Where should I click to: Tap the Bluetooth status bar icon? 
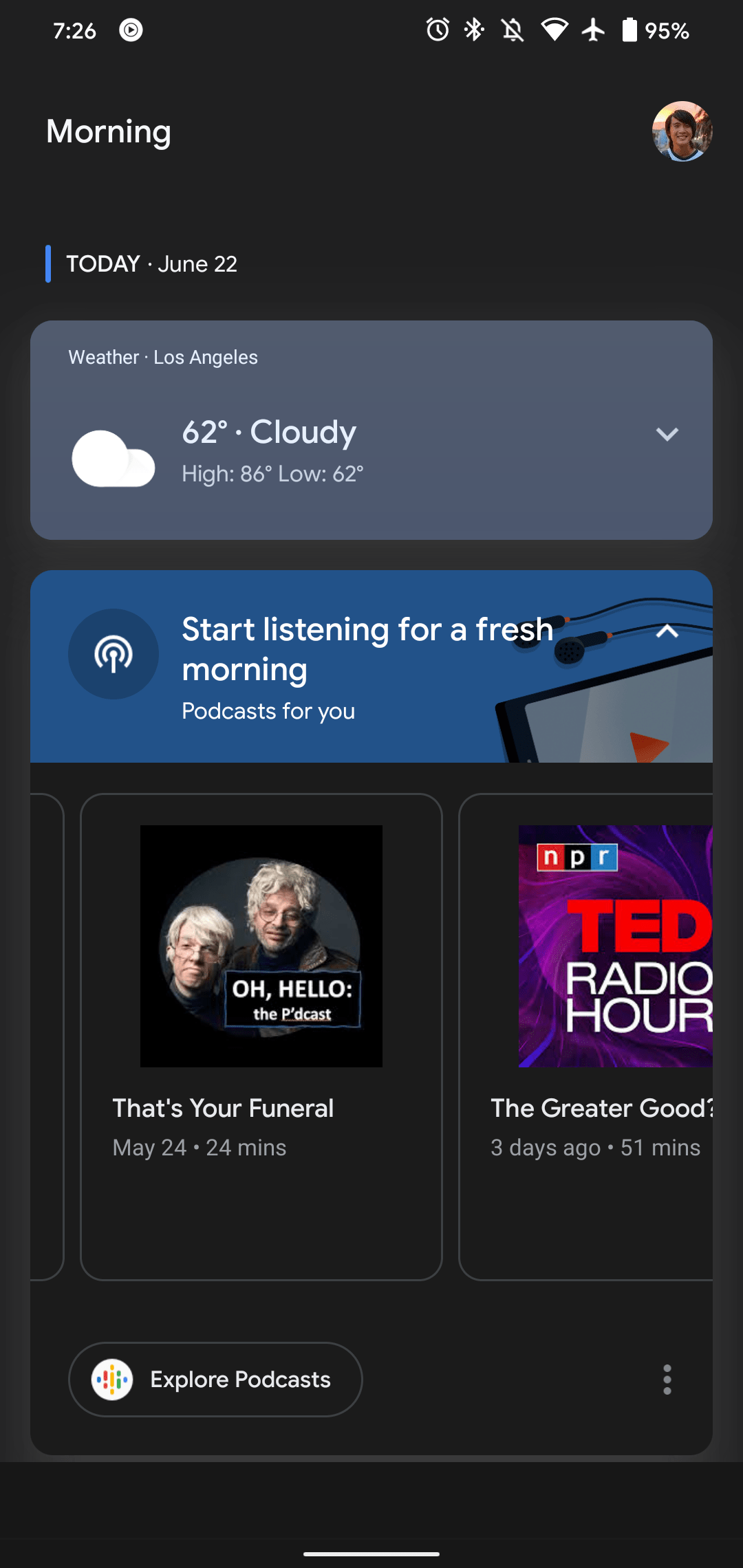point(473,30)
